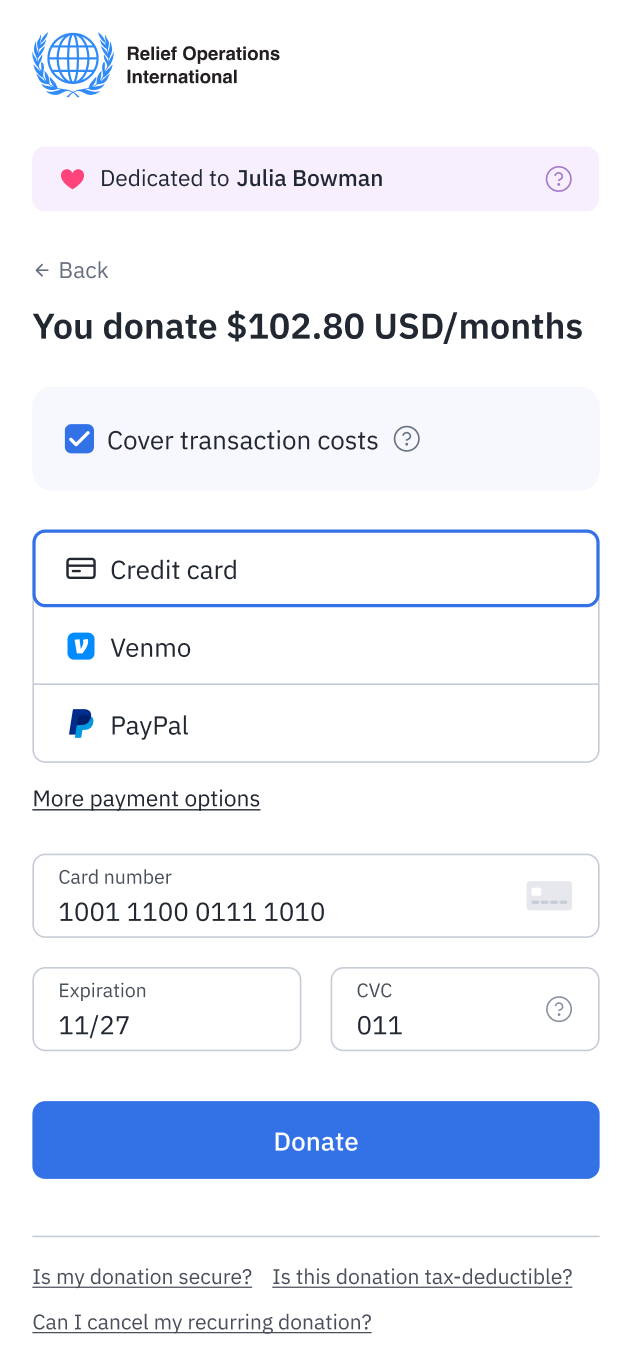This screenshot has width=632, height=1360.
Task: Open "Is my donation secure?" link
Action: 142,1277
